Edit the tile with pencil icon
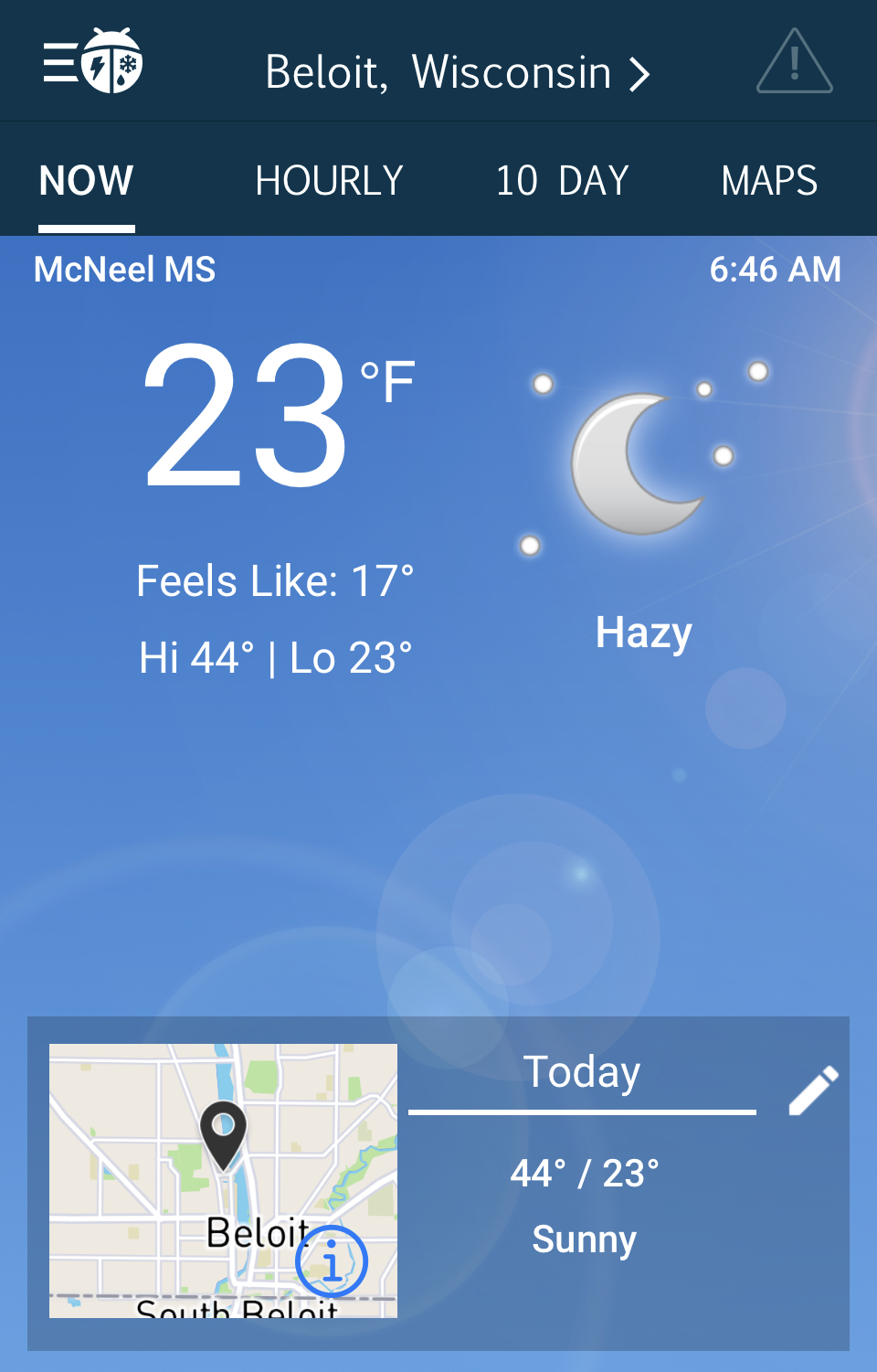 tap(813, 1090)
